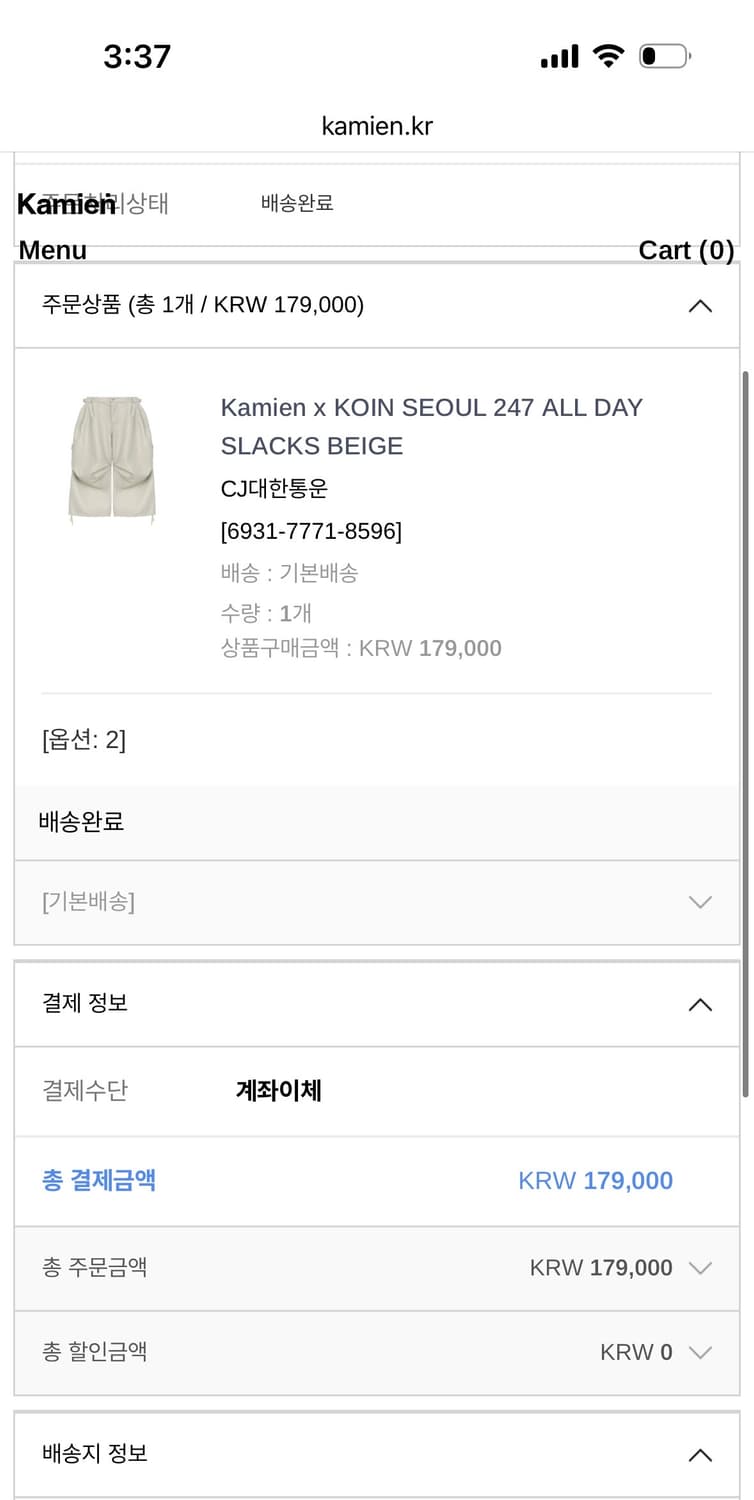Click the Kamien logo

[65, 205]
